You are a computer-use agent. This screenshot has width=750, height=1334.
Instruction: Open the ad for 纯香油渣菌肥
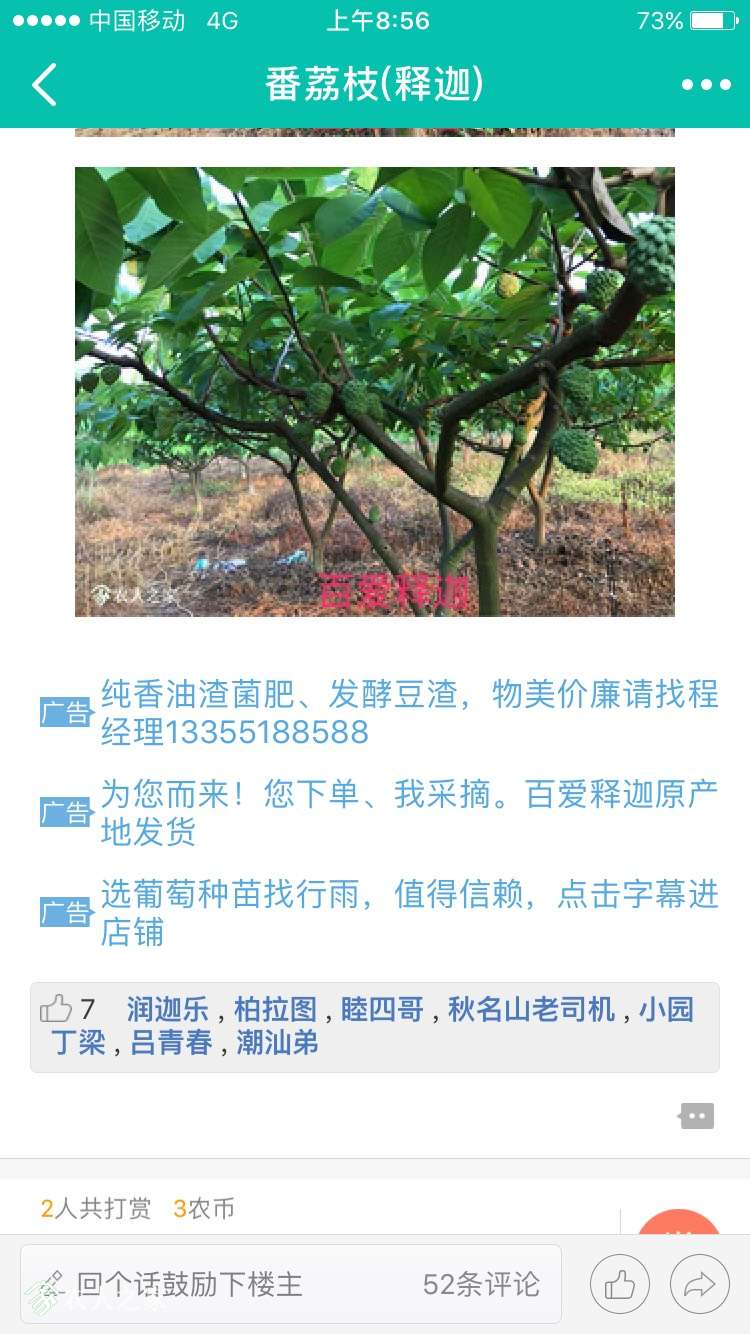(408, 712)
